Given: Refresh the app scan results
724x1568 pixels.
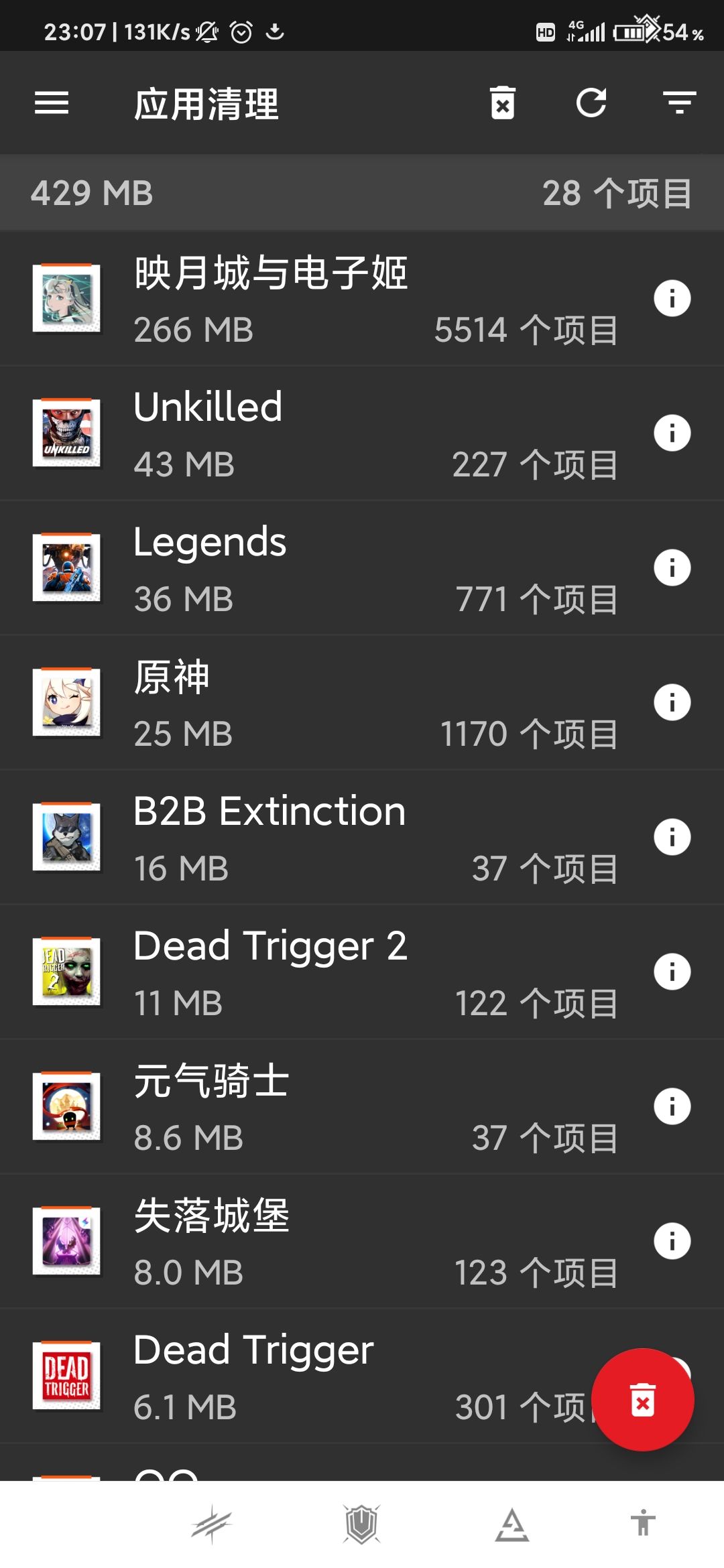Looking at the screenshot, I should click(591, 103).
